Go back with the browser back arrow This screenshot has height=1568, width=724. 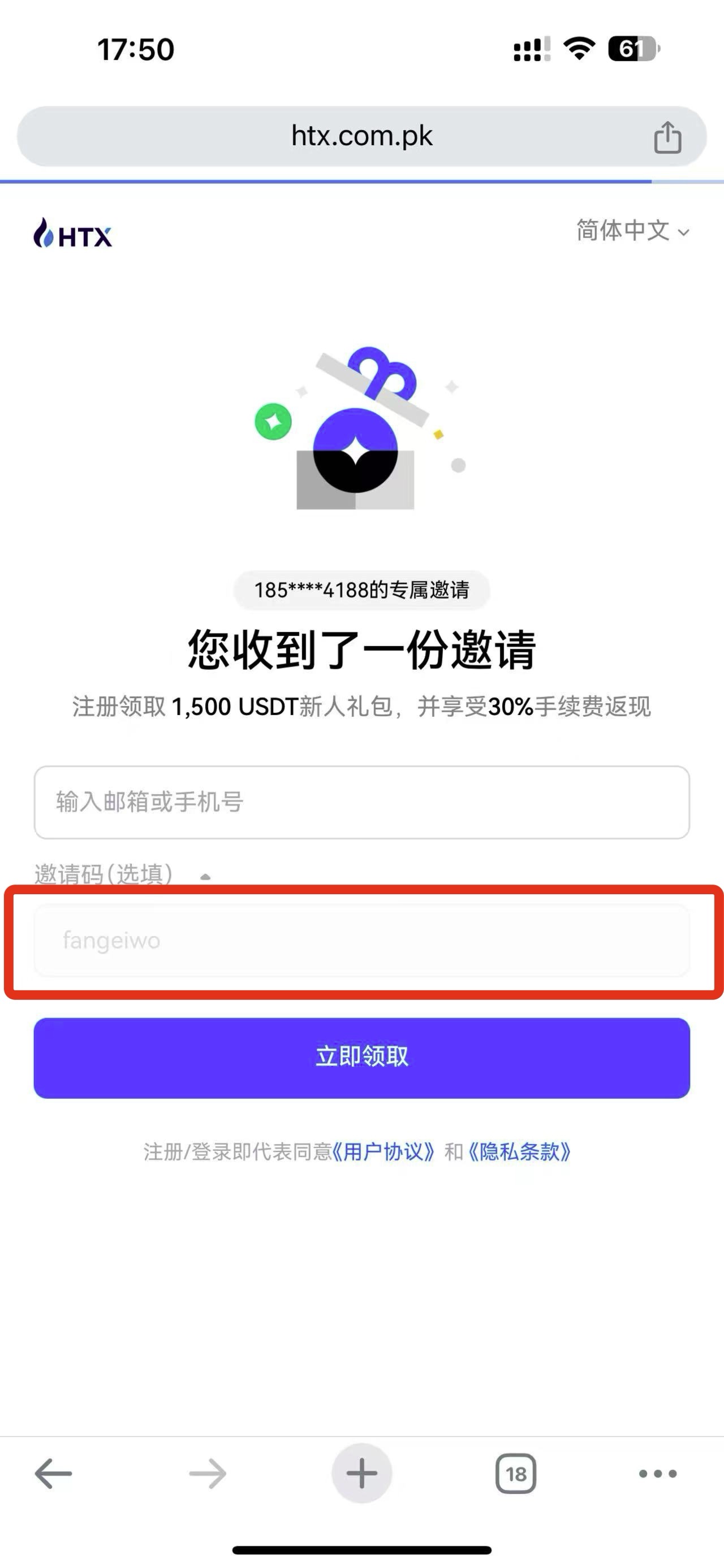tap(54, 1474)
